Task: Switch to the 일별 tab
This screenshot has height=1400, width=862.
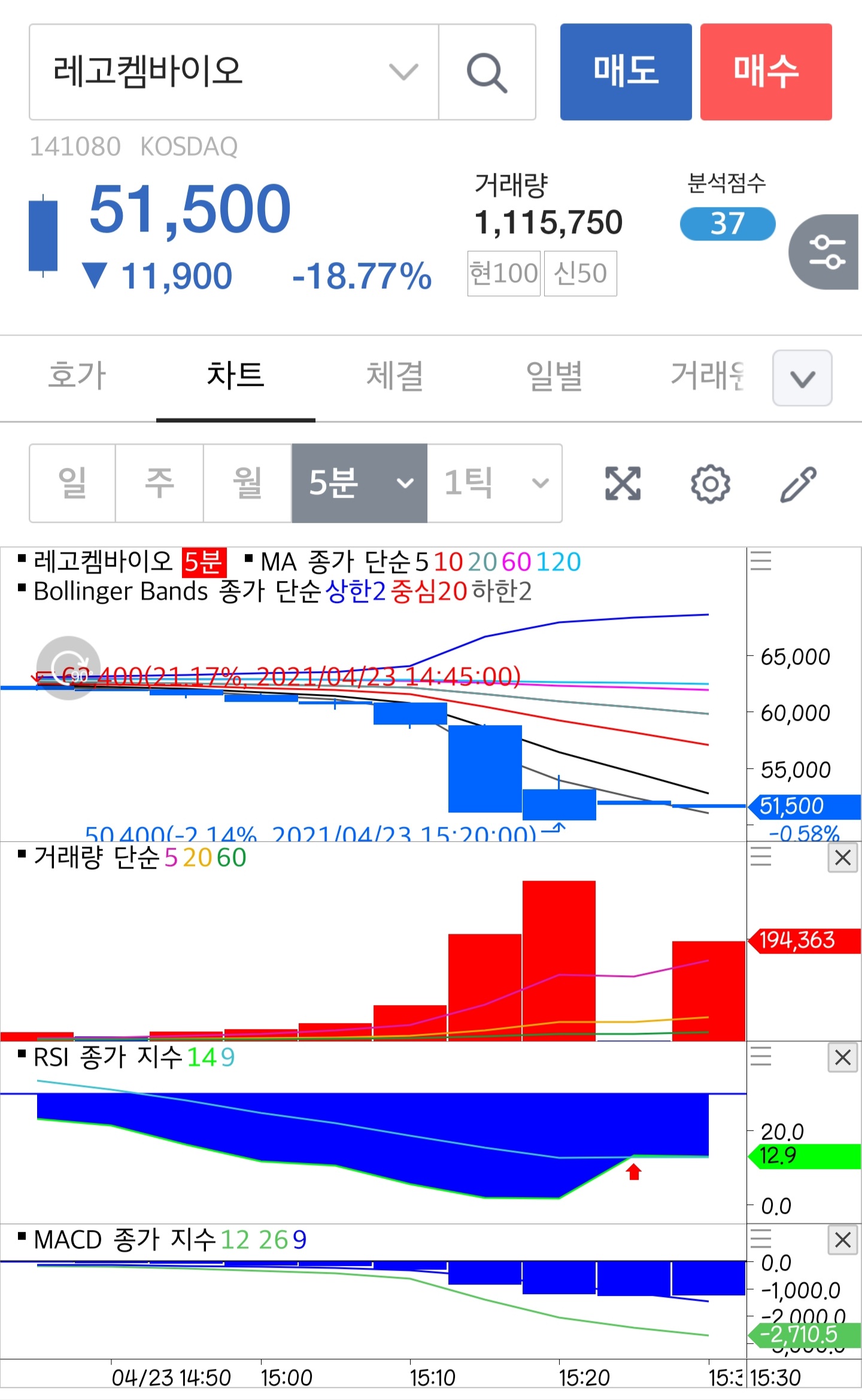Action: (x=554, y=376)
